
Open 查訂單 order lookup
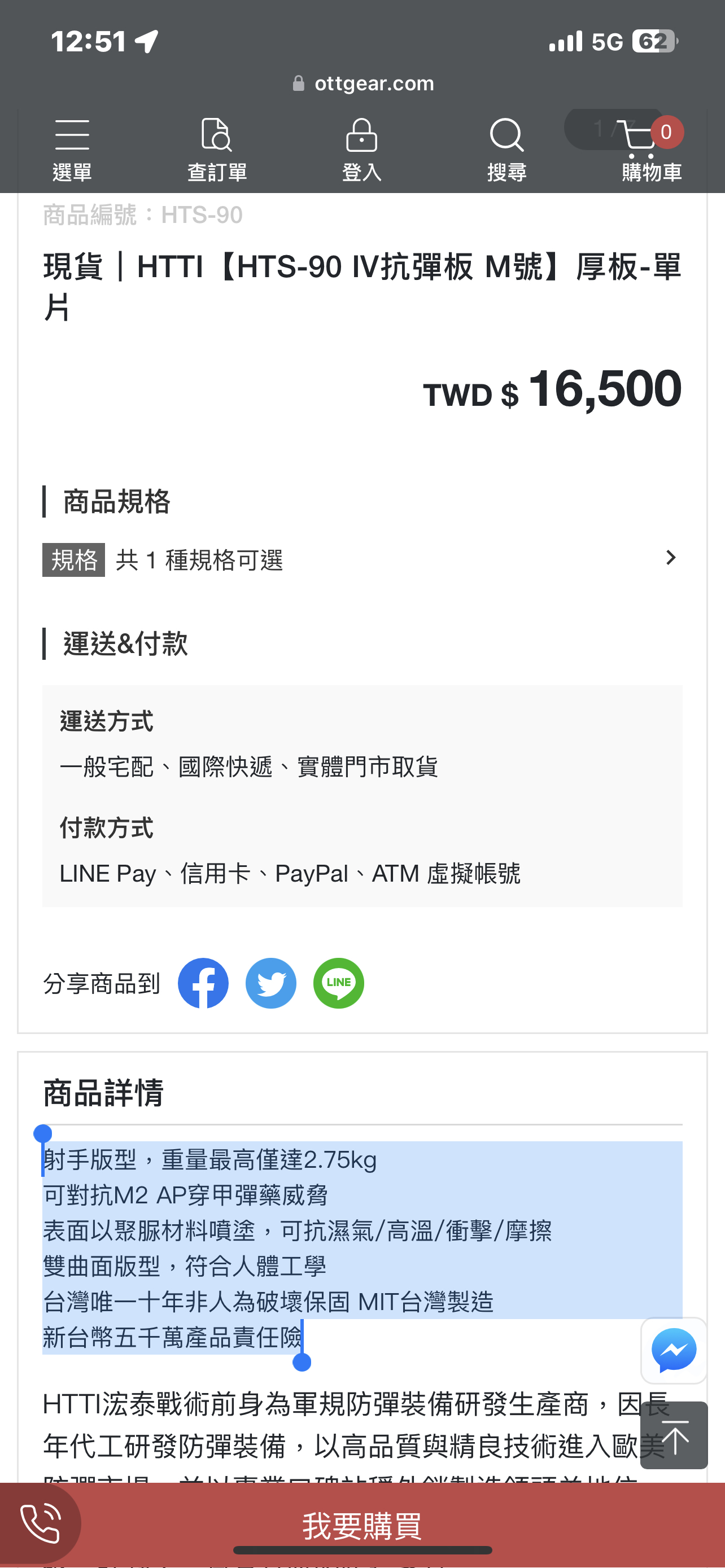coord(217,150)
